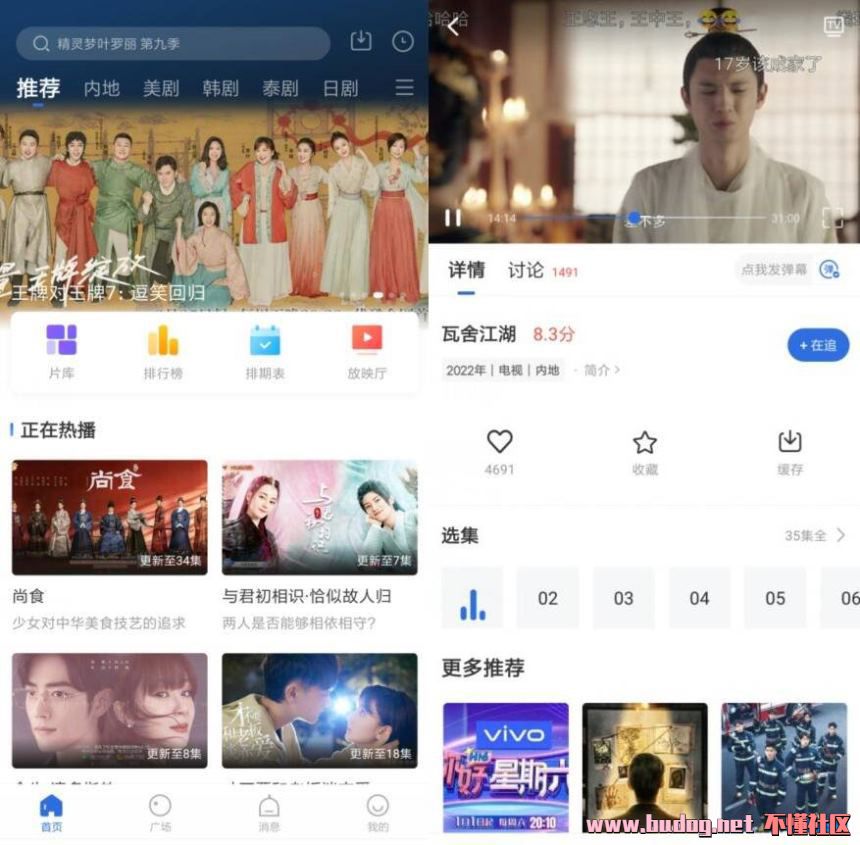Go to the 我的 bottom tab
Screen dimensions: 860x845
[377, 812]
